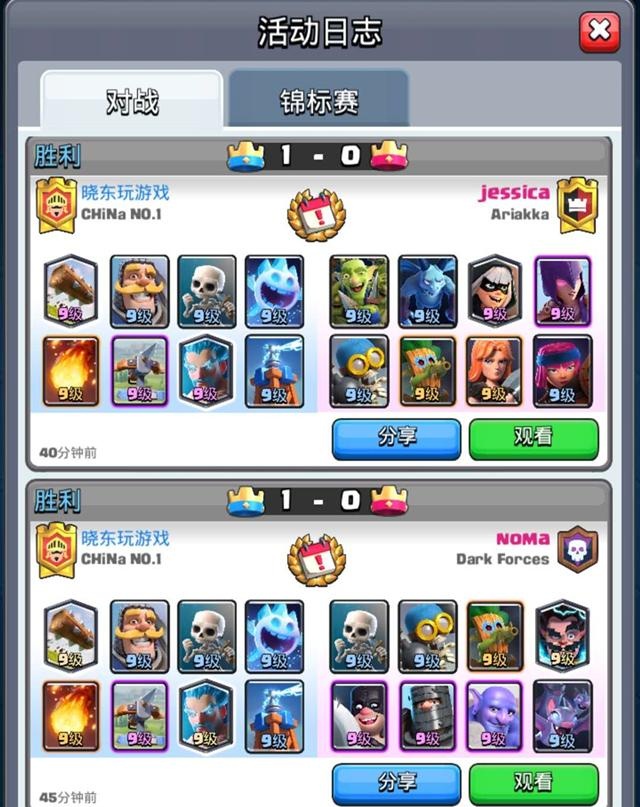Share the battle against jessica
This screenshot has width=640, height=807.
tap(396, 438)
